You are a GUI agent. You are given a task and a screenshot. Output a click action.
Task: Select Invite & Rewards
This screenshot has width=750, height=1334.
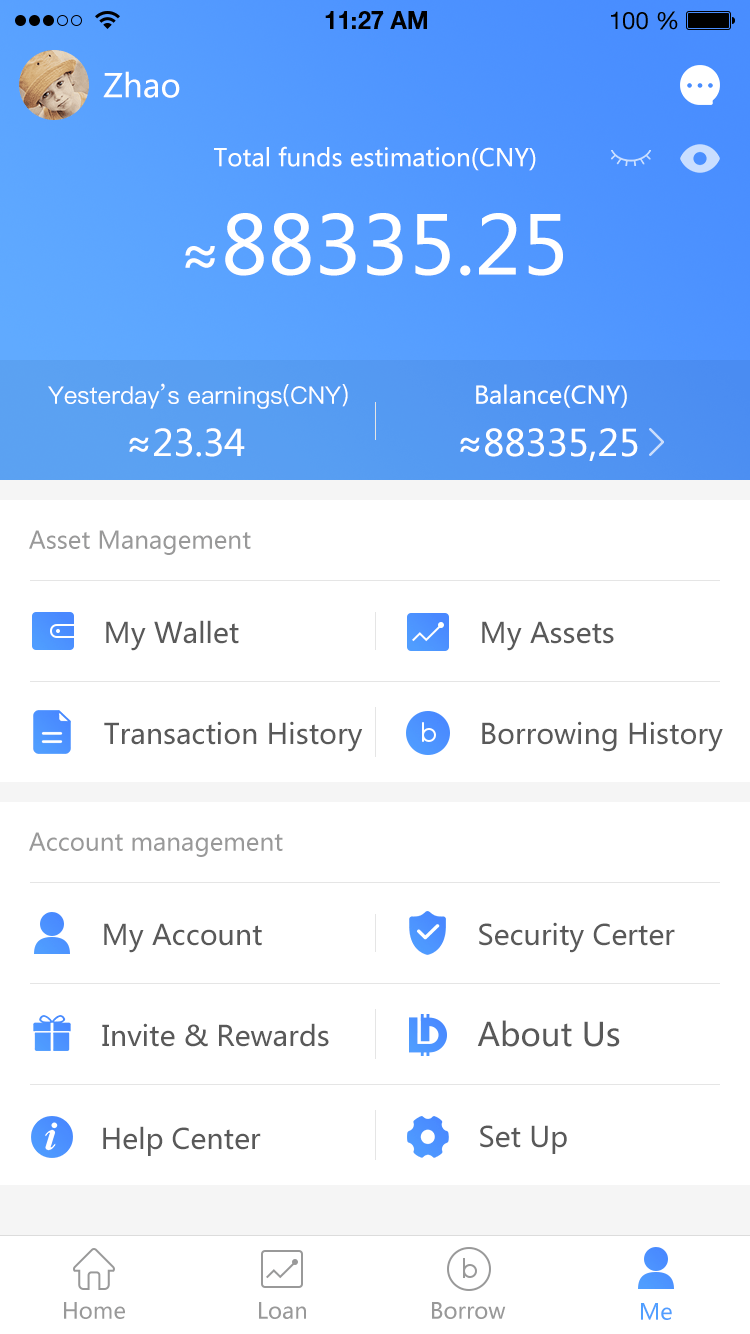214,1036
